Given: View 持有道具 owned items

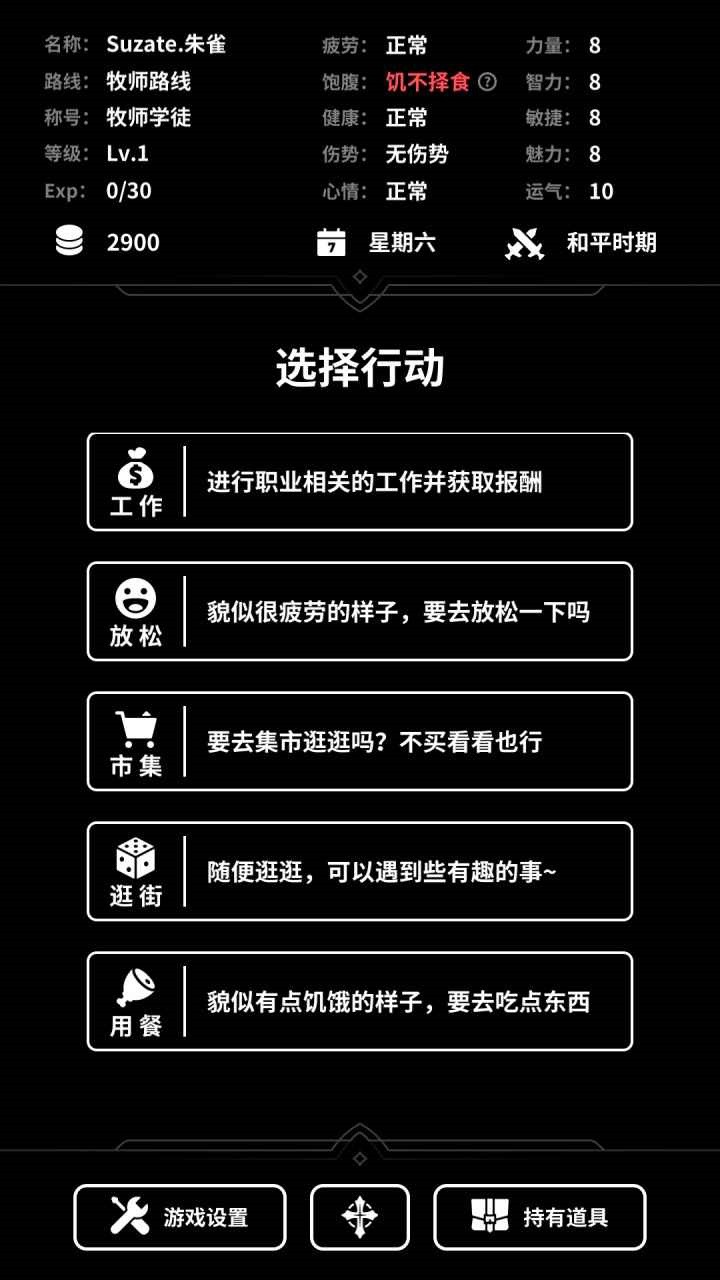Looking at the screenshot, I should (x=540, y=1217).
